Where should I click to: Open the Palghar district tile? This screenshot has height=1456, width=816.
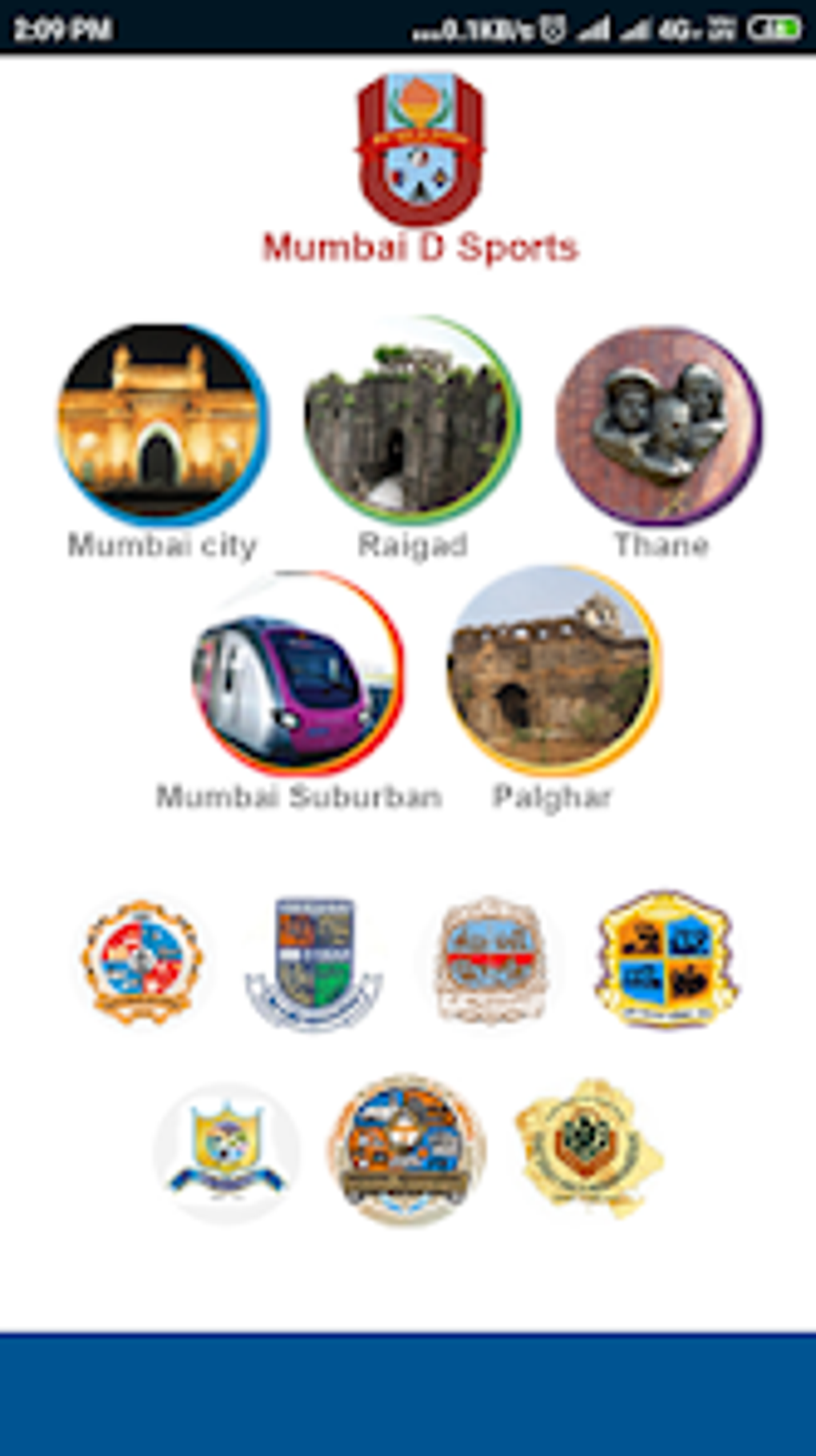[x=552, y=671]
